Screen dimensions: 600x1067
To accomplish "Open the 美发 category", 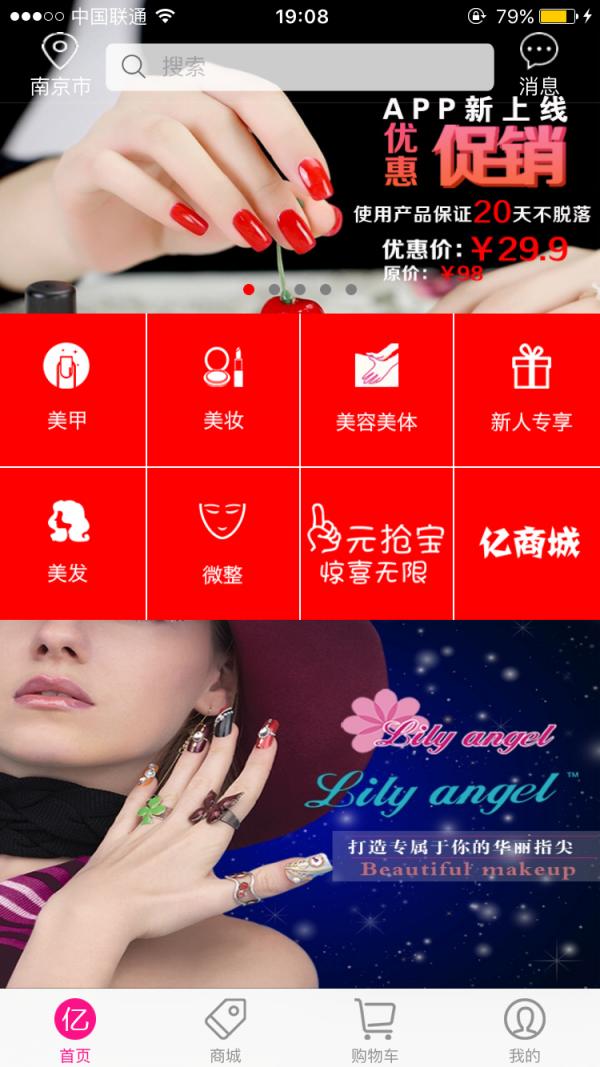I will coord(67,543).
